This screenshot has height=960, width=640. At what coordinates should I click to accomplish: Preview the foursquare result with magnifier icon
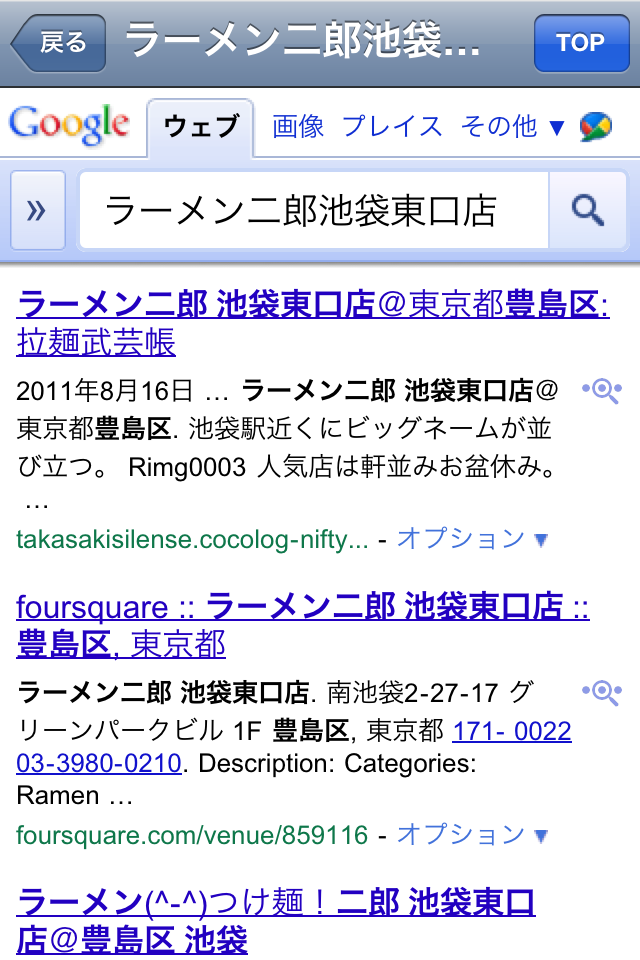pyautogui.click(x=602, y=691)
